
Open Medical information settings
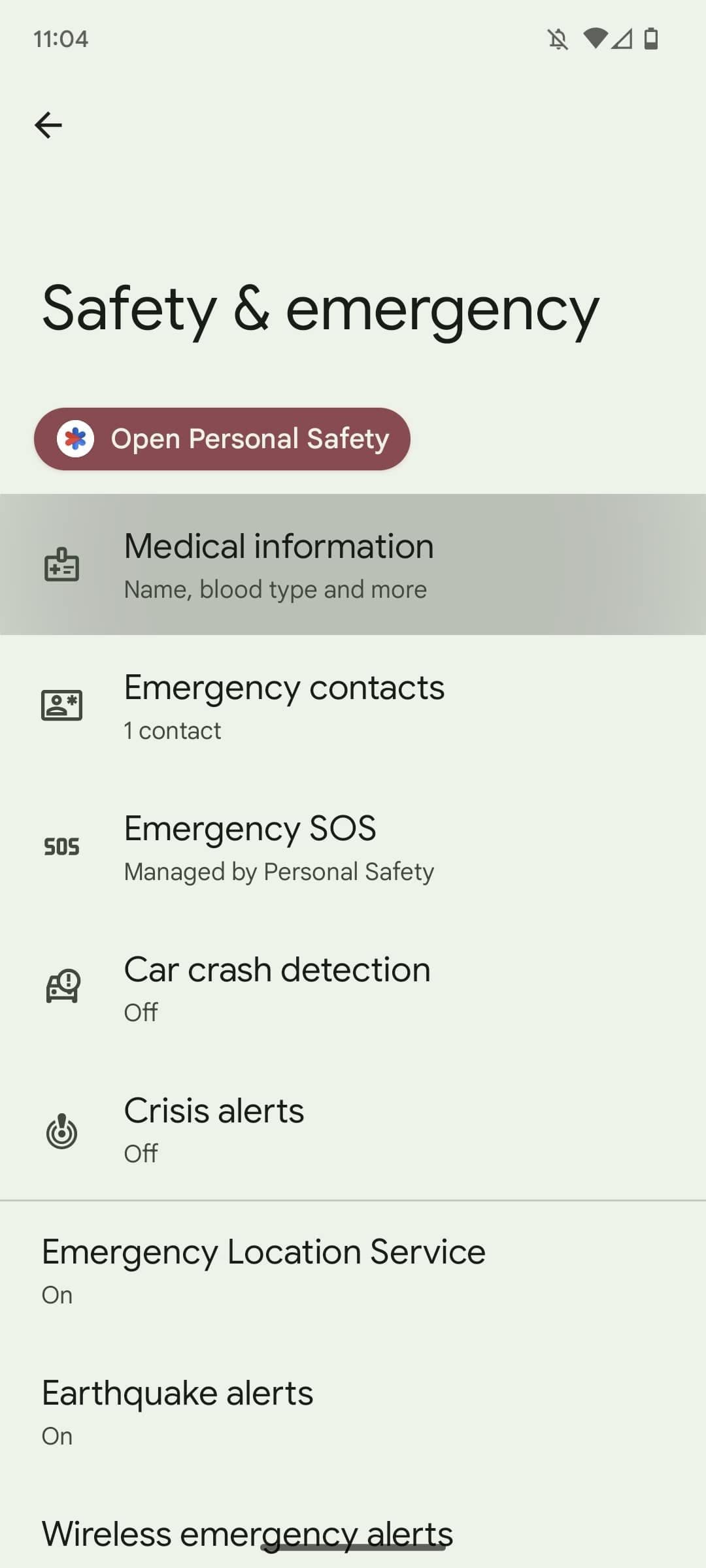tap(353, 564)
